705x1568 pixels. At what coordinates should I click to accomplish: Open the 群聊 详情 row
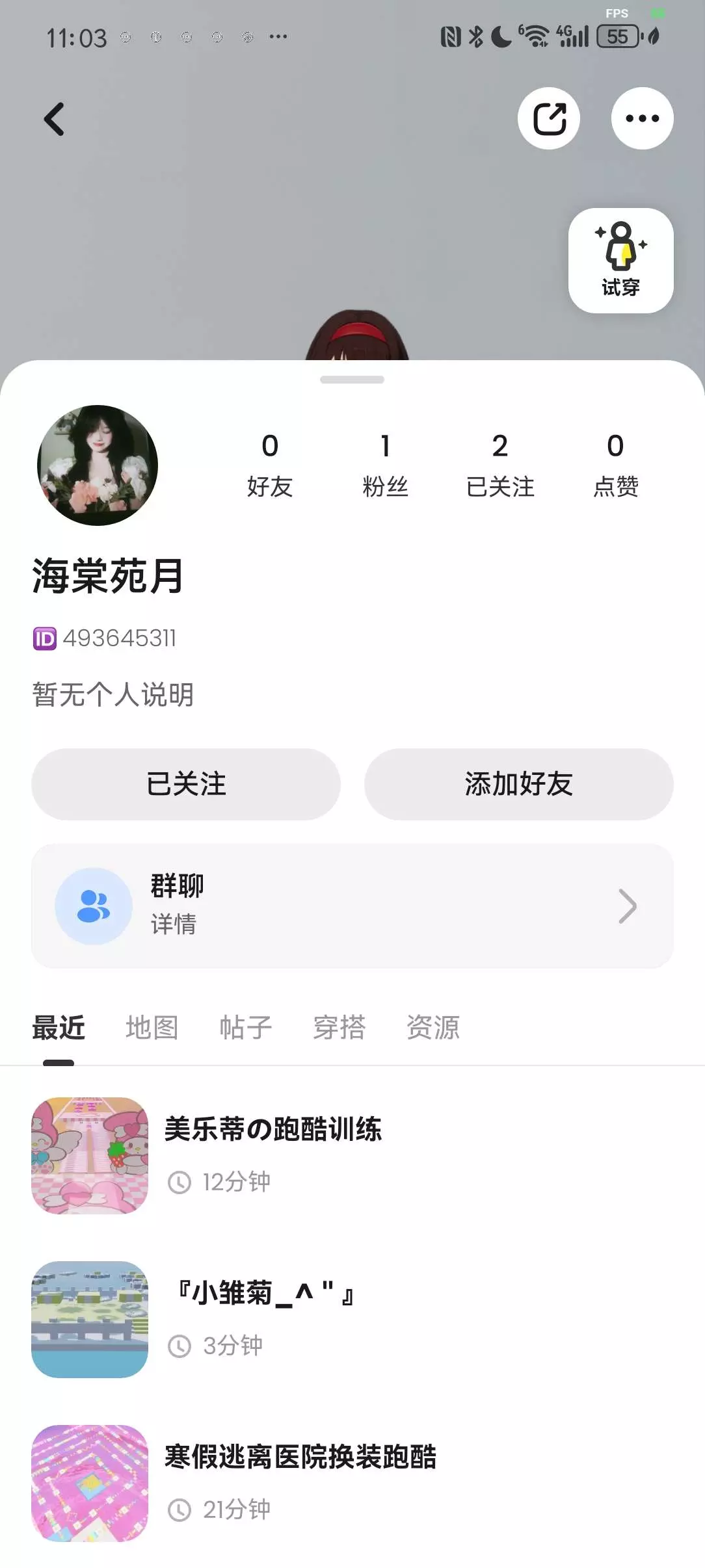click(352, 906)
